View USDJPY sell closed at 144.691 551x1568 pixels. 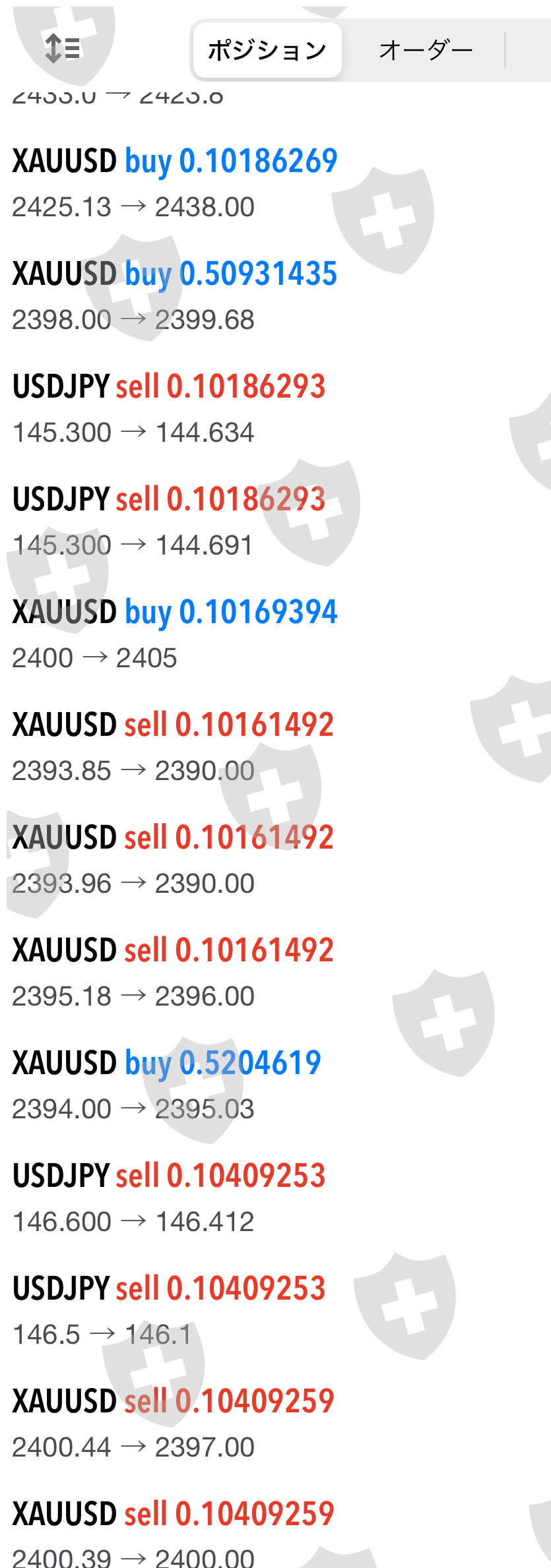[x=169, y=521]
